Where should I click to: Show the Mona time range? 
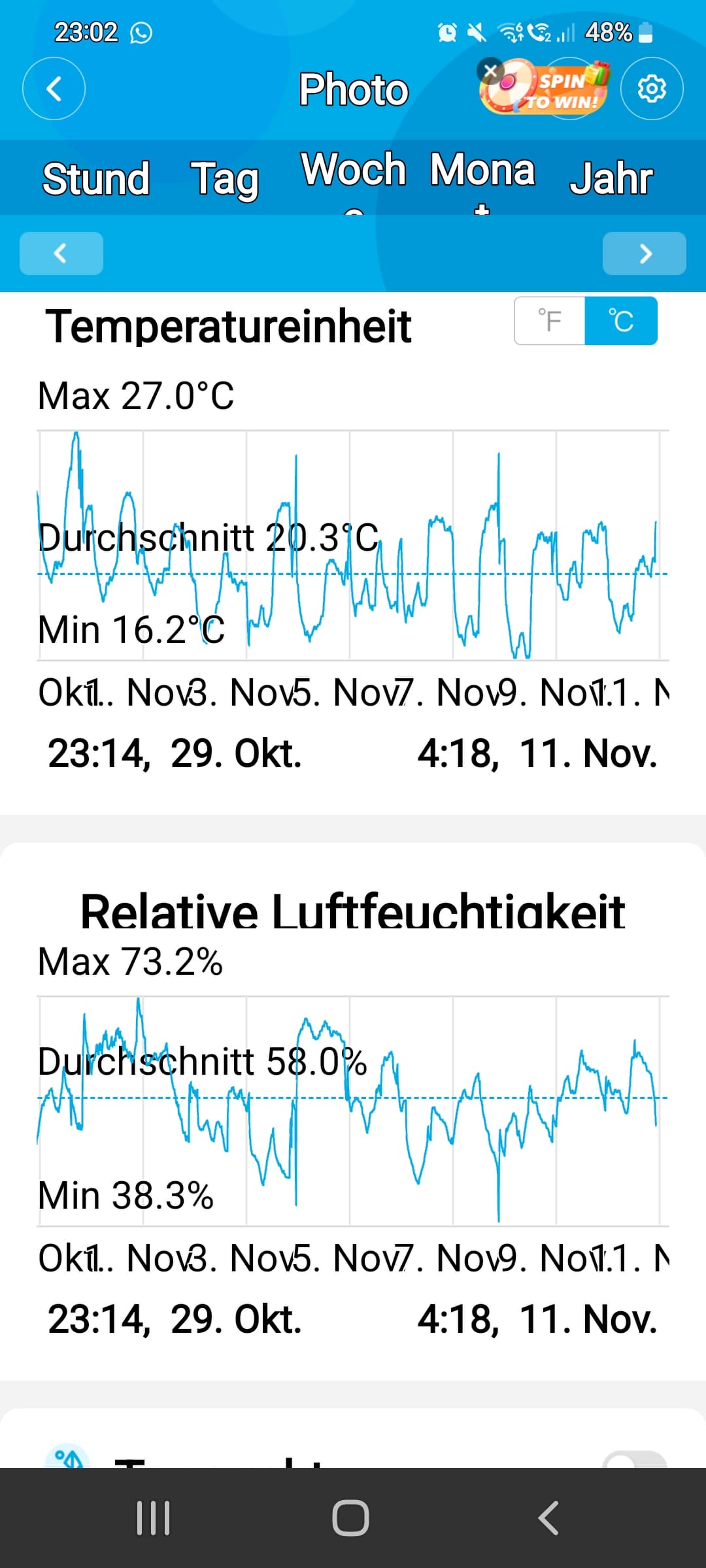(x=482, y=171)
